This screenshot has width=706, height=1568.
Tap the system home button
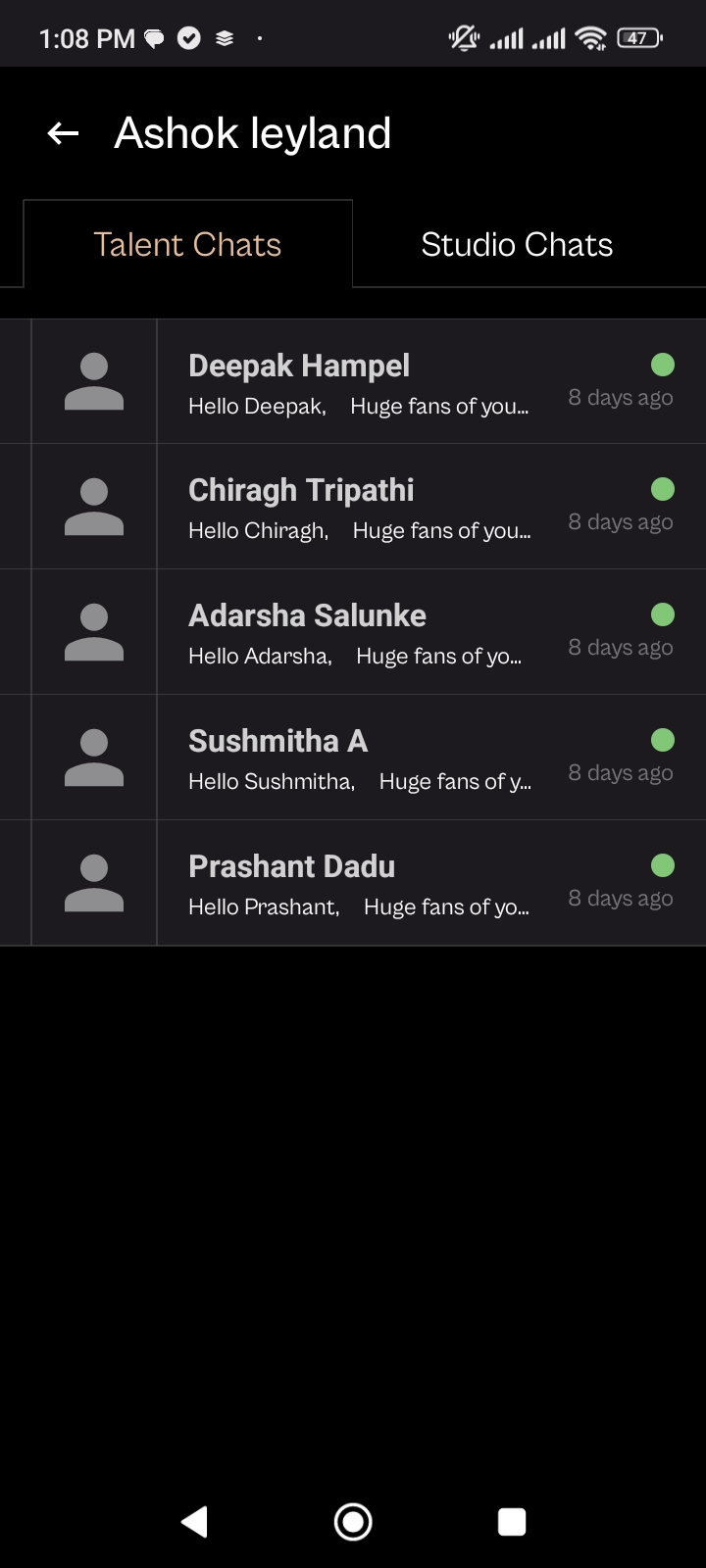(x=353, y=1522)
